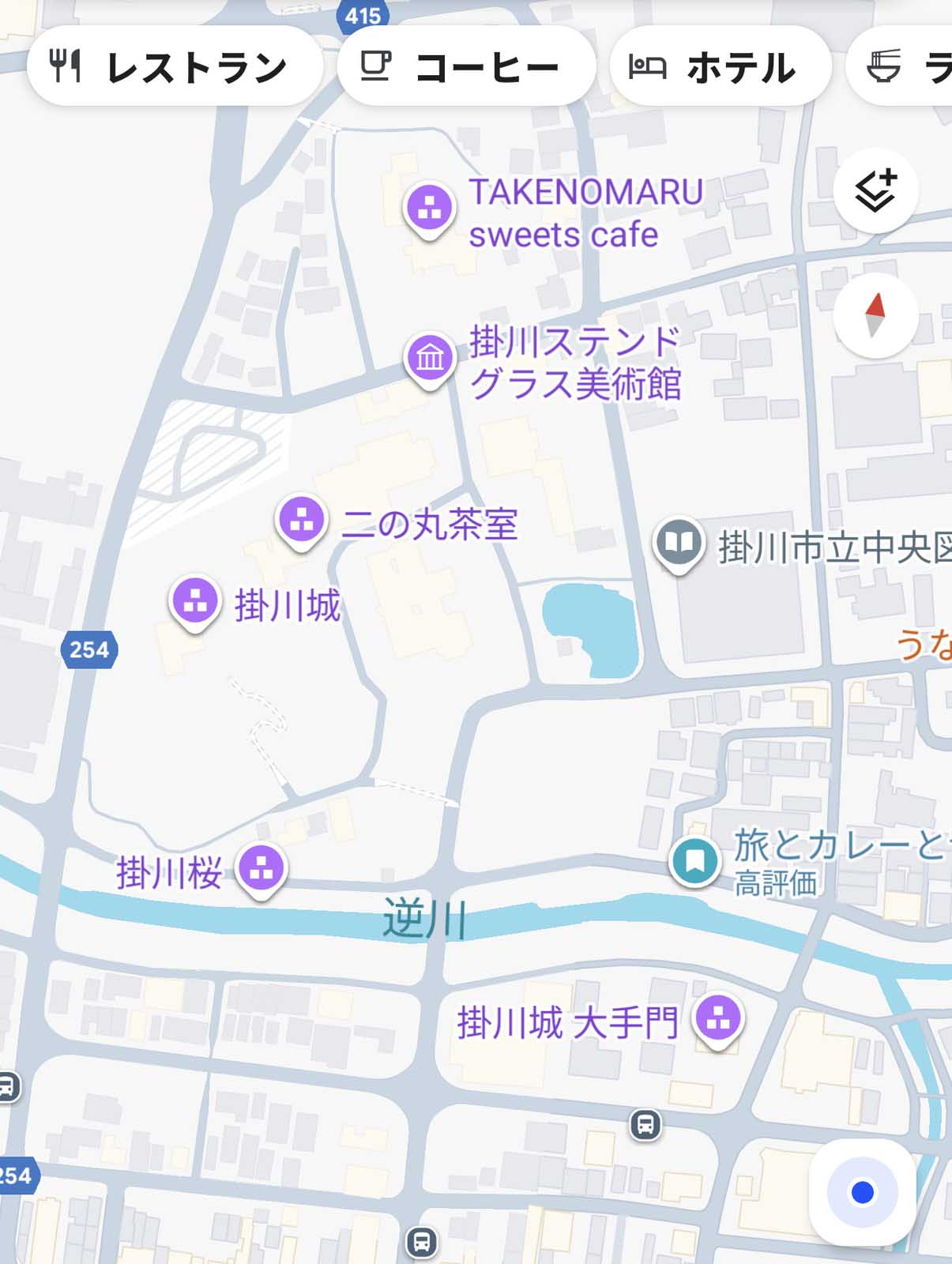Tap the compass to reset orientation
952x1264 pixels.
(875, 315)
